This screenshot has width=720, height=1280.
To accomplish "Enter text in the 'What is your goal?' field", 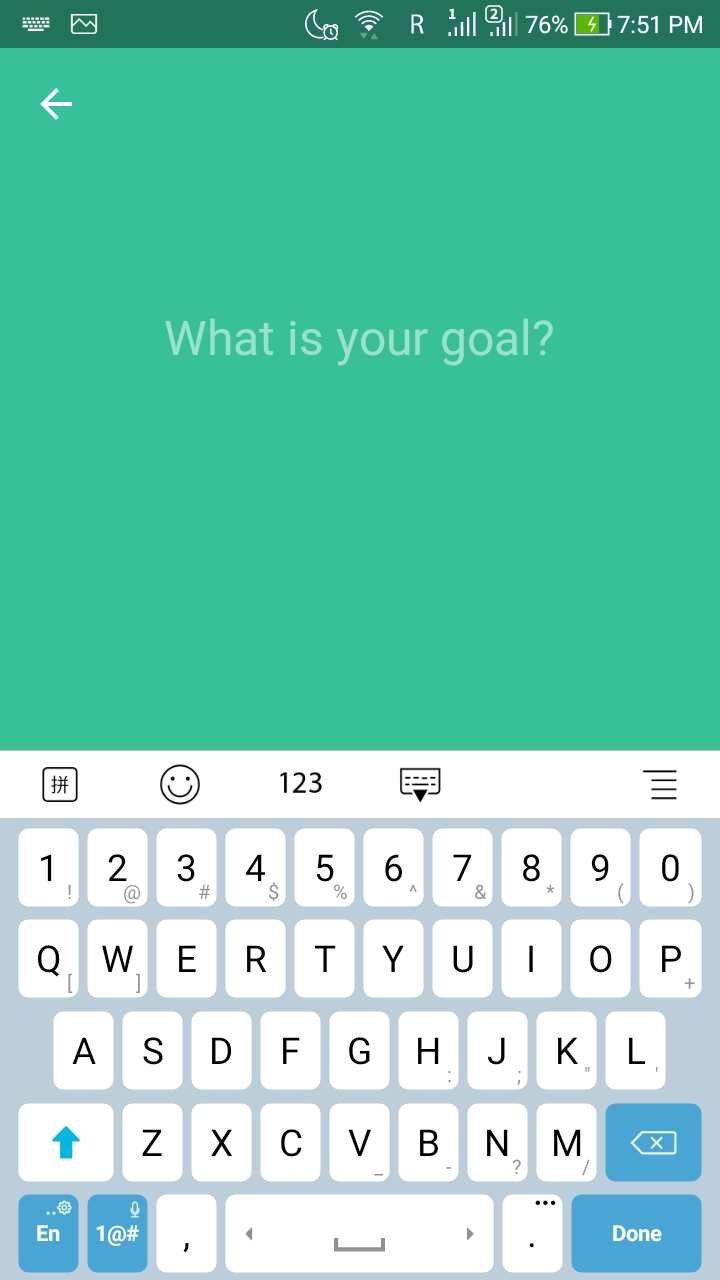I will 359,339.
